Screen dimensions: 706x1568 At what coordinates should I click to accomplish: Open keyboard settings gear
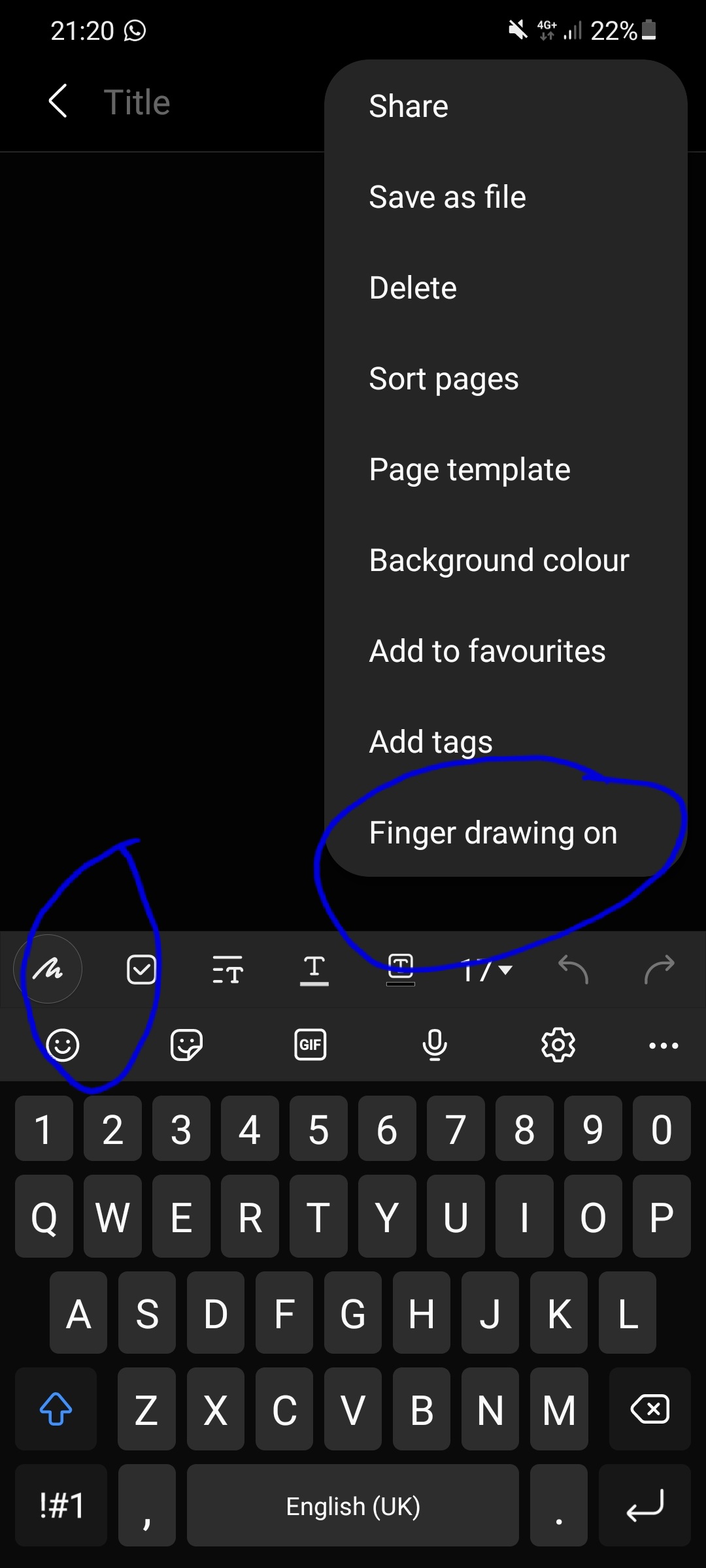coord(558,1045)
